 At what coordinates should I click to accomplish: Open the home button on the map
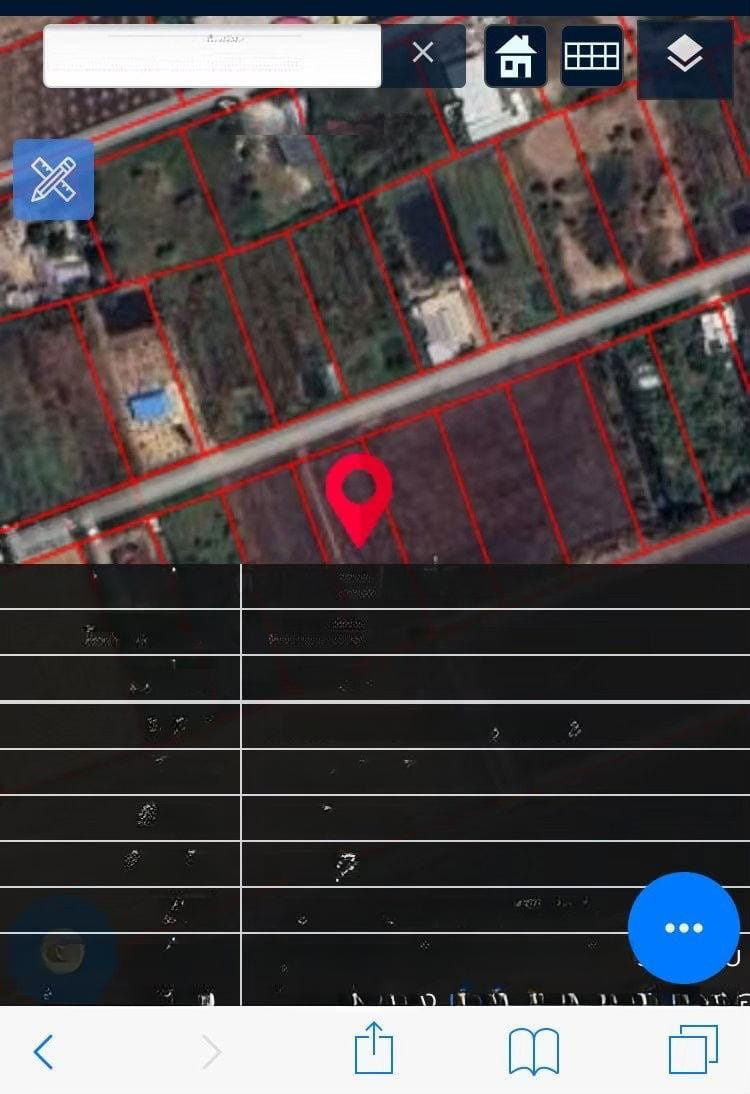coord(516,57)
